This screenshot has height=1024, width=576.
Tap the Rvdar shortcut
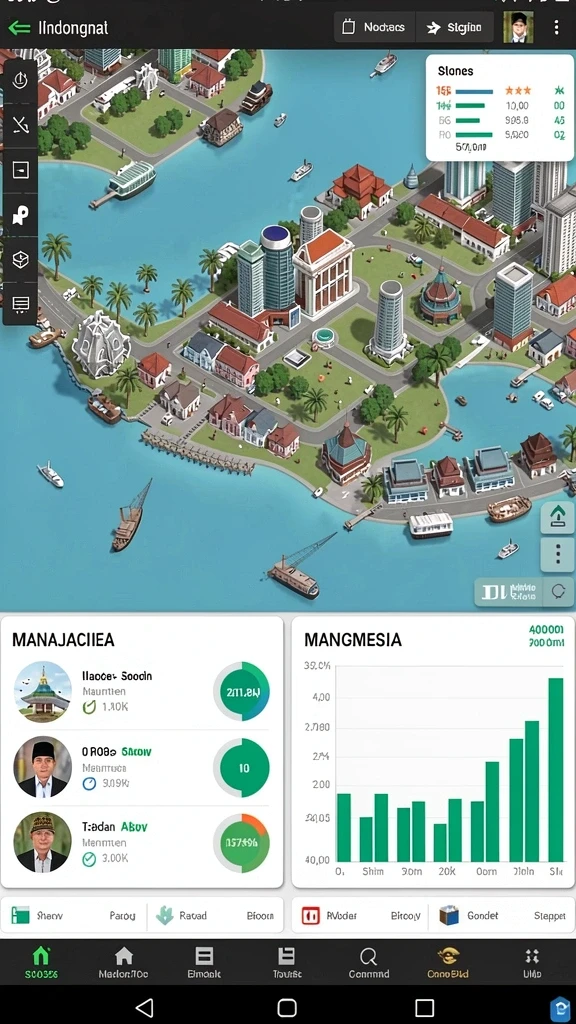(330, 916)
